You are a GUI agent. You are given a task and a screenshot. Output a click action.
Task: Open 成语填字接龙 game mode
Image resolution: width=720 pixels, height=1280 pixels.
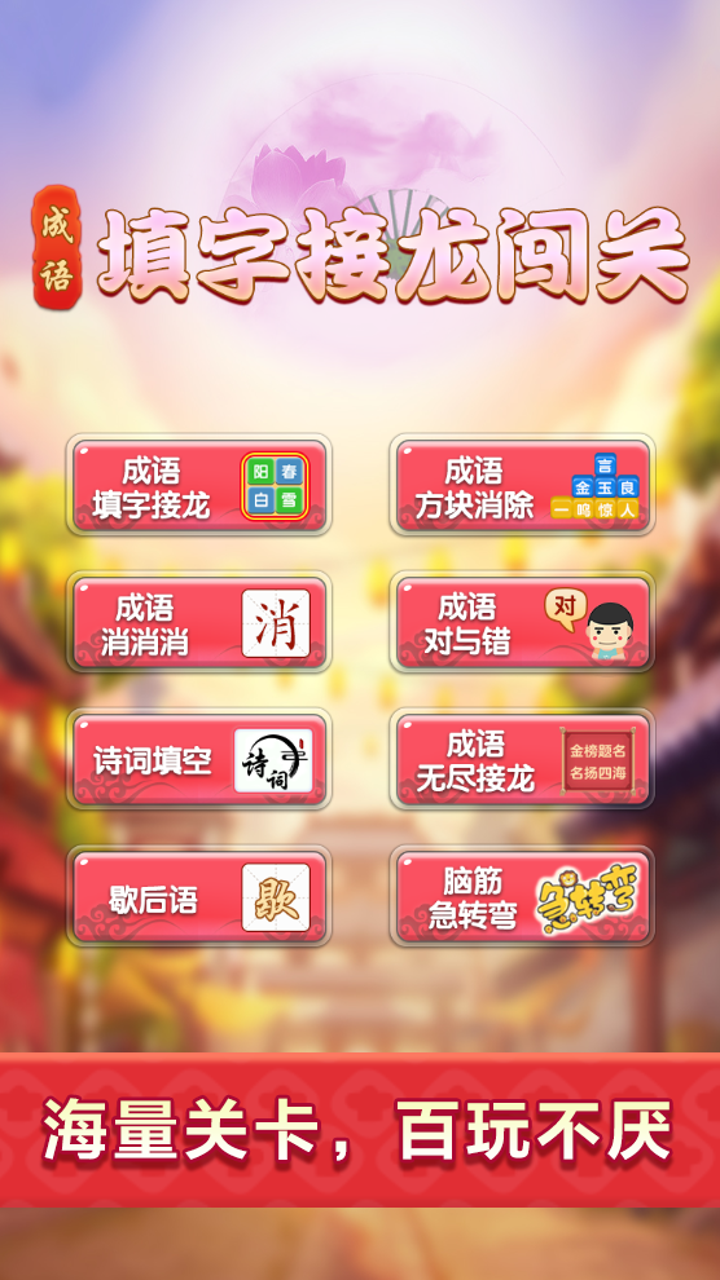pos(199,485)
